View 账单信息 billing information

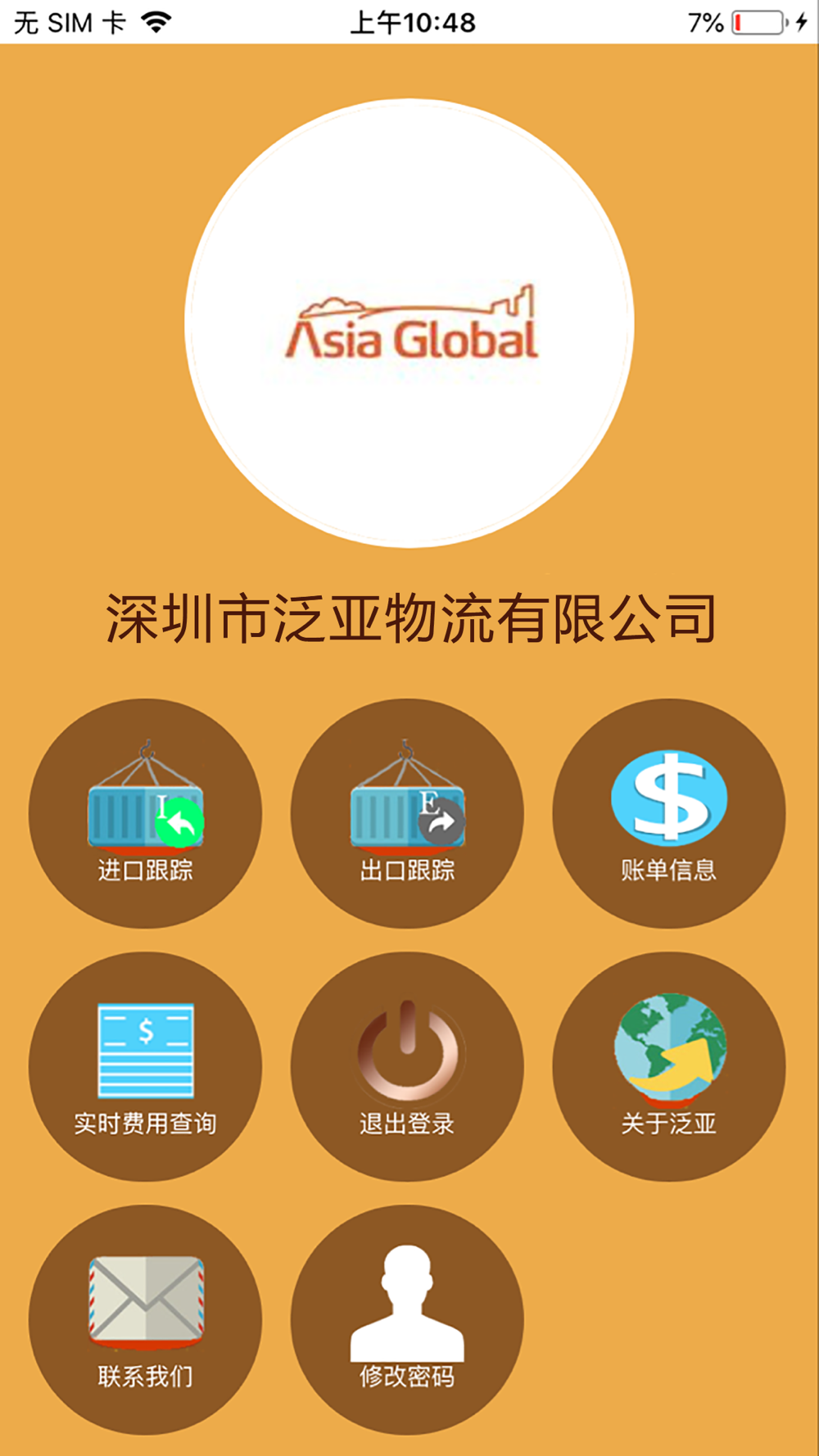(x=669, y=813)
